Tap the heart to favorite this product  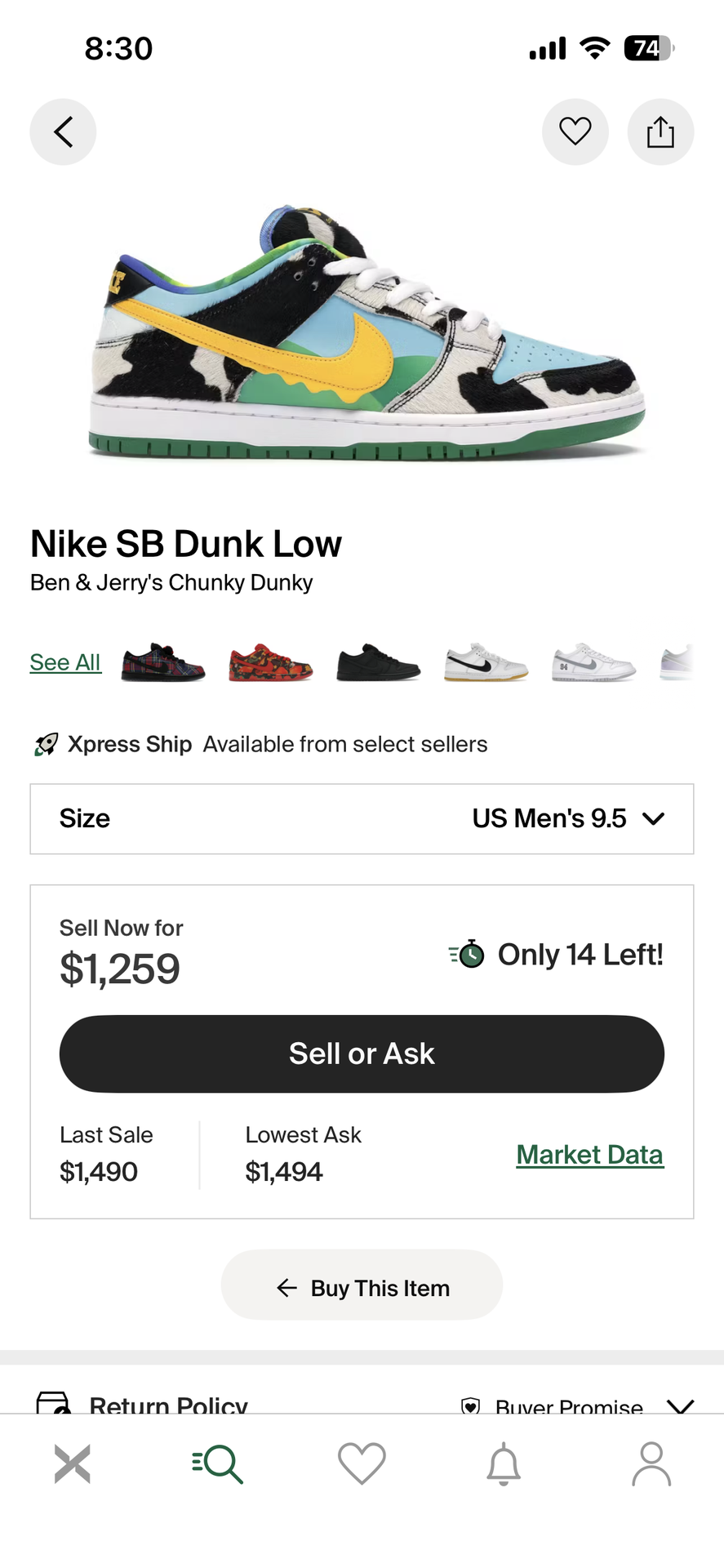(x=575, y=131)
